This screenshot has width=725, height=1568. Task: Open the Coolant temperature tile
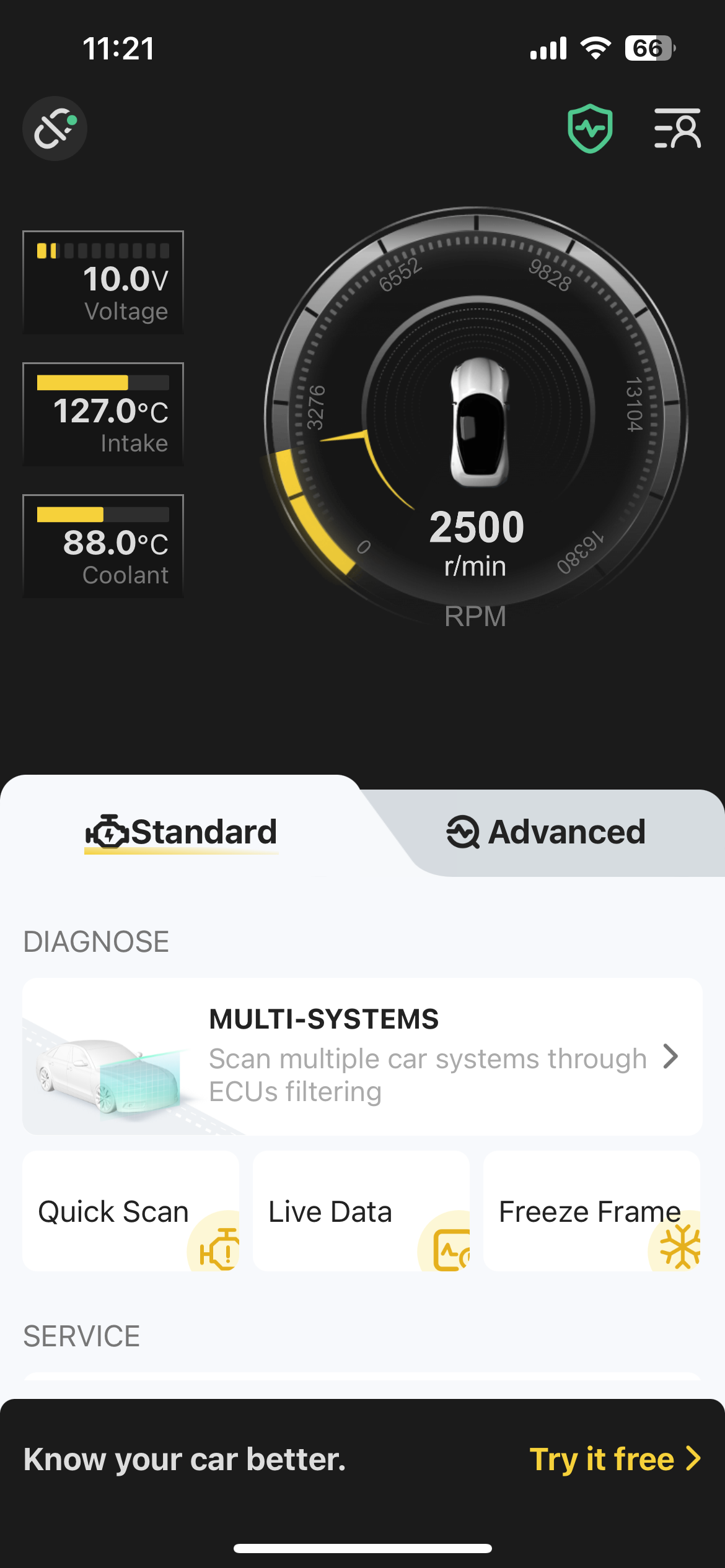pyautogui.click(x=103, y=546)
